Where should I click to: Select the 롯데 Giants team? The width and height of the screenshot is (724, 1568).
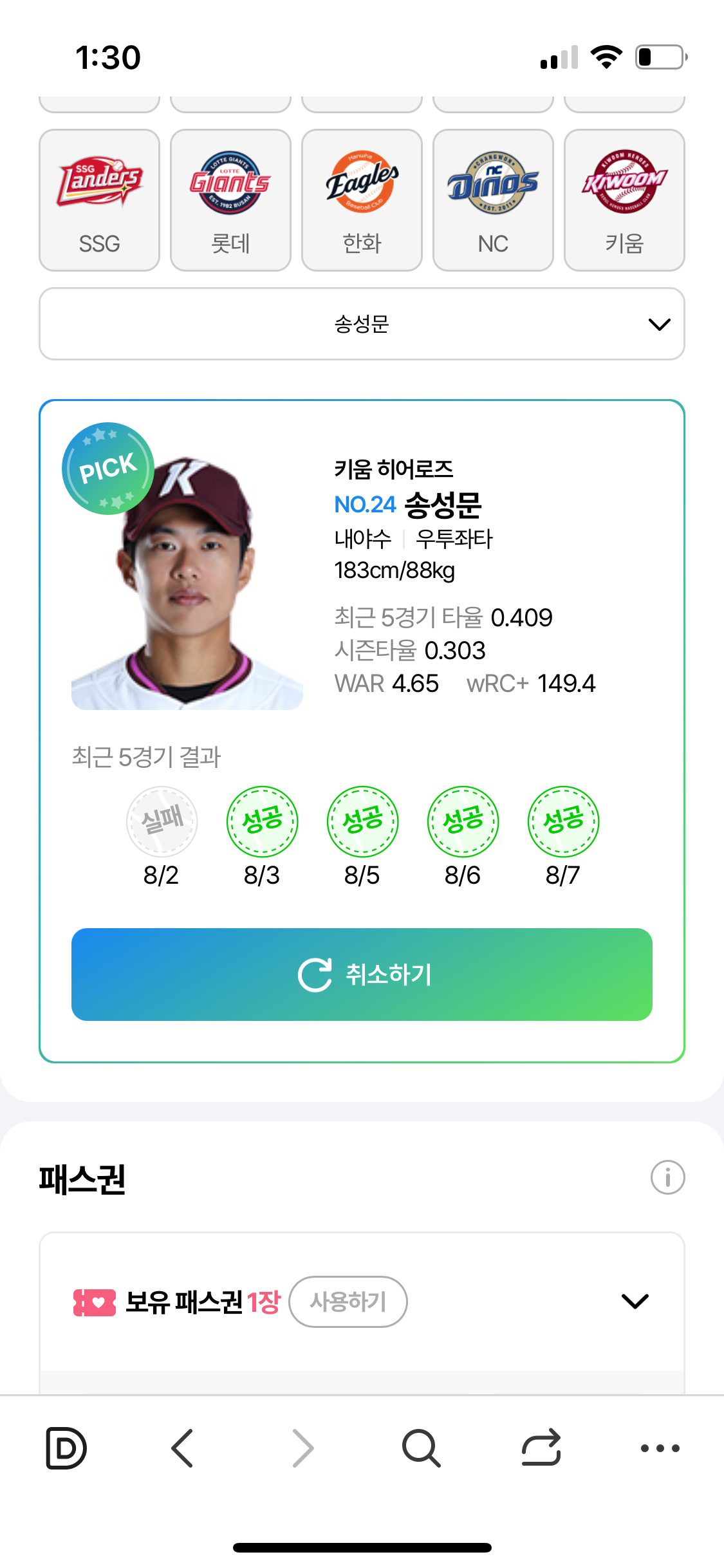coord(230,200)
